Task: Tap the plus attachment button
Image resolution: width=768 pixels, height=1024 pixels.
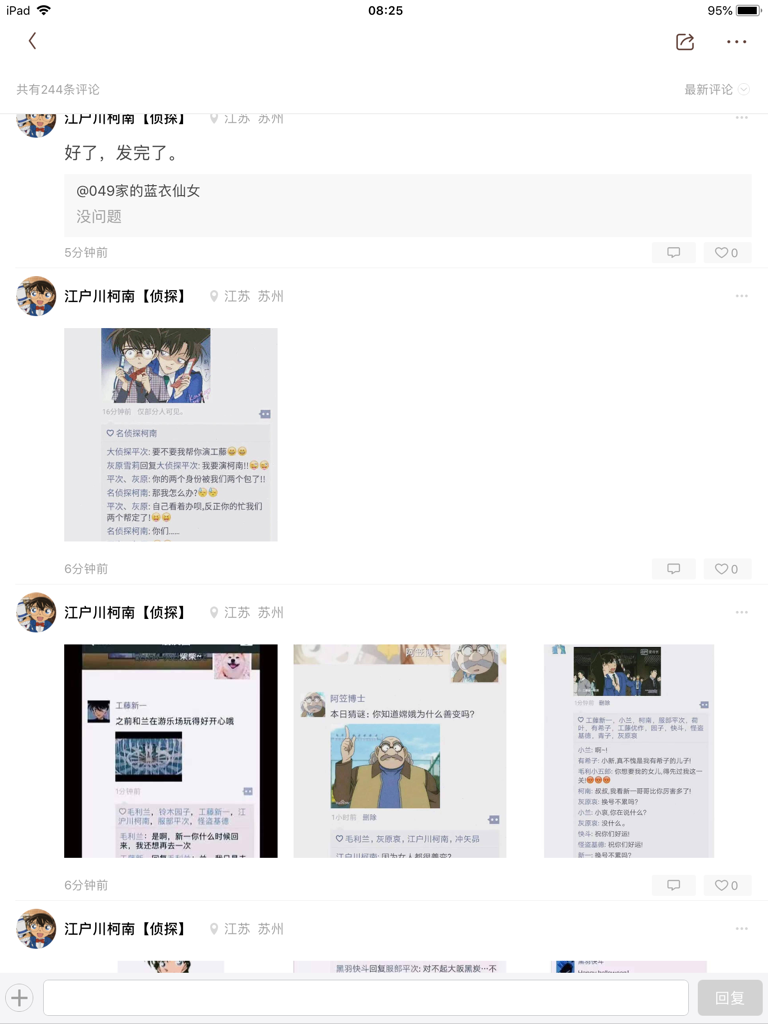Action: point(20,997)
